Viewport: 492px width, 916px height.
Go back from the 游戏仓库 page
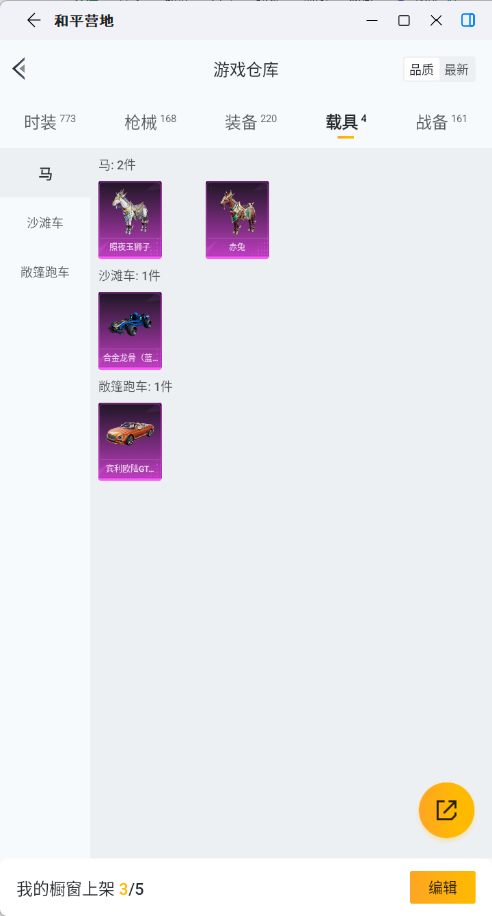(x=19, y=69)
